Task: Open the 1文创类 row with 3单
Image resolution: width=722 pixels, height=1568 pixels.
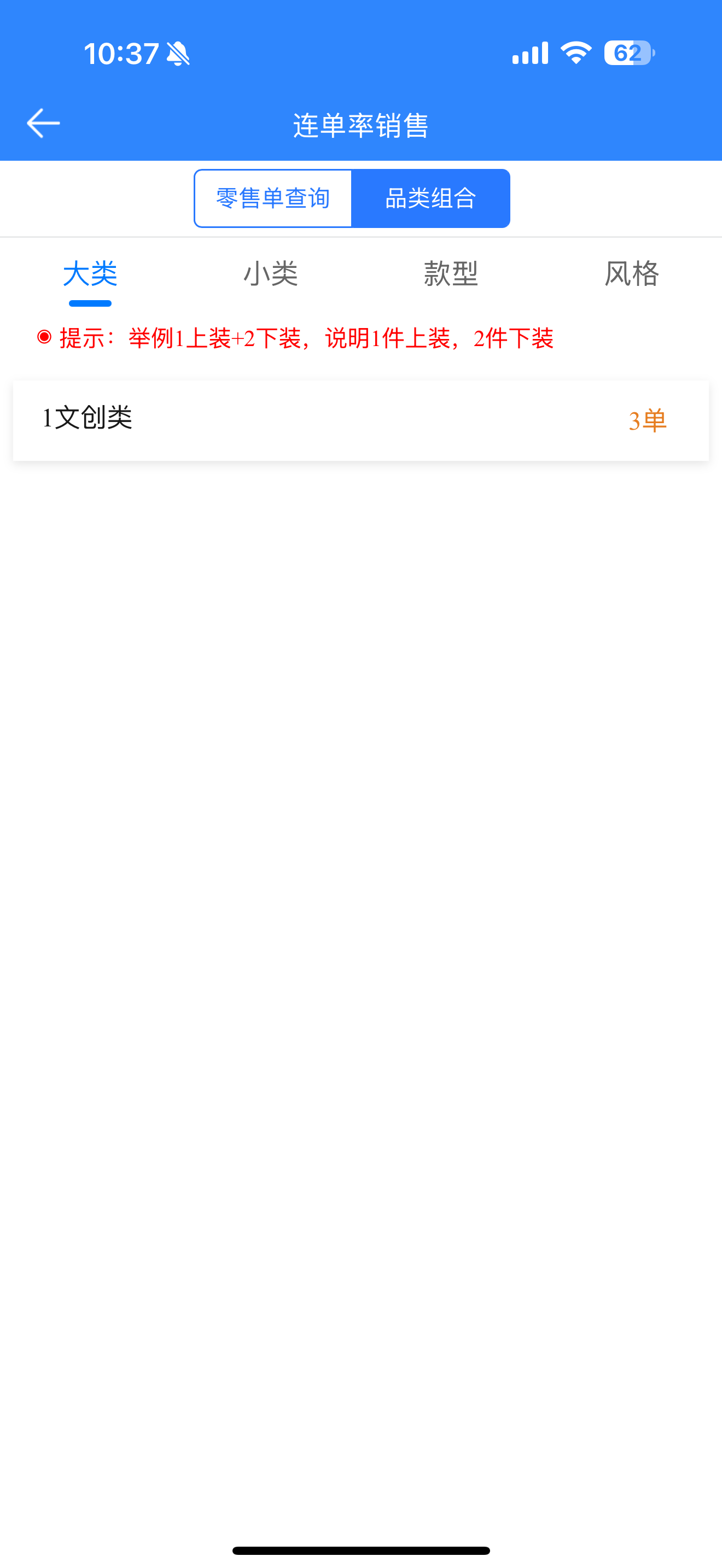Action: [361, 420]
